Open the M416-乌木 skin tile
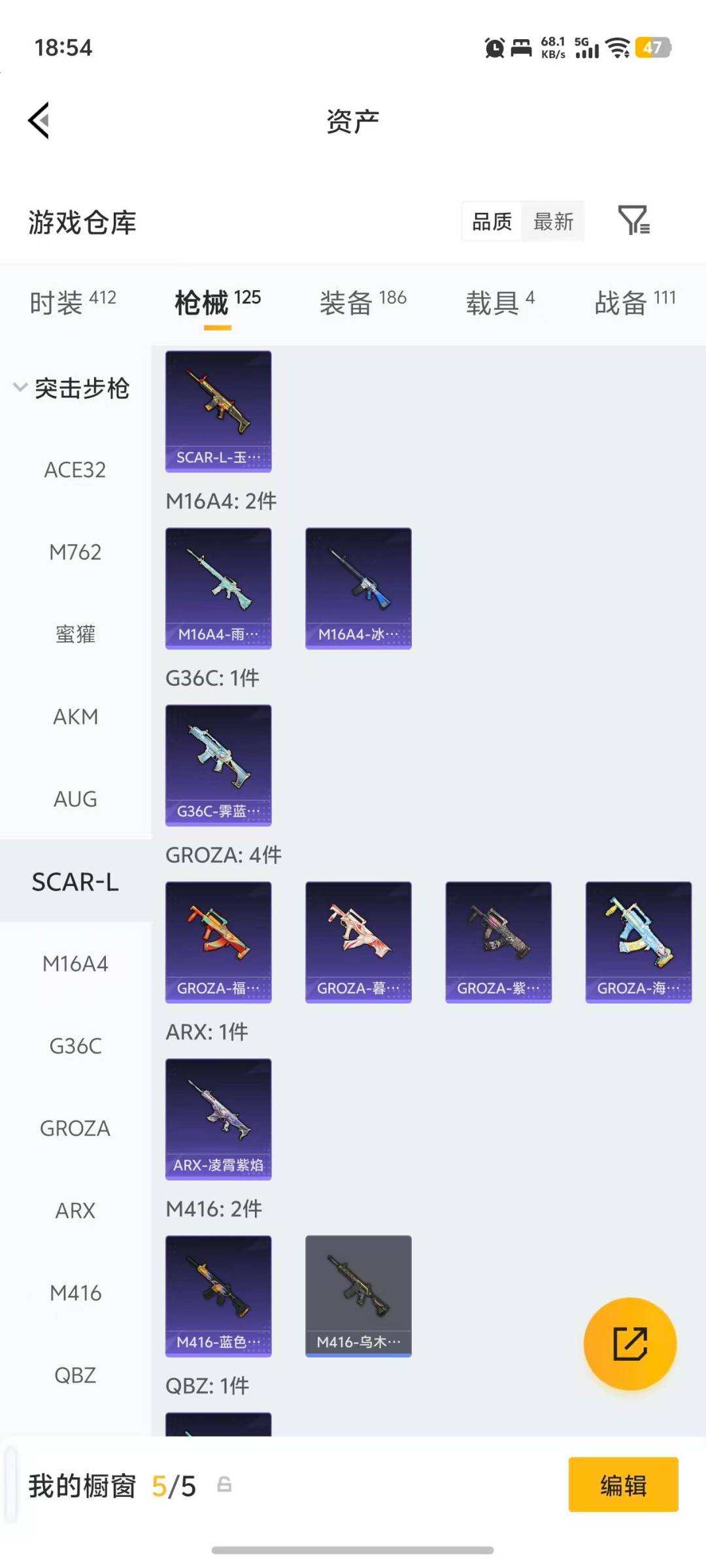This screenshot has width=706, height=1568. pos(358,1296)
